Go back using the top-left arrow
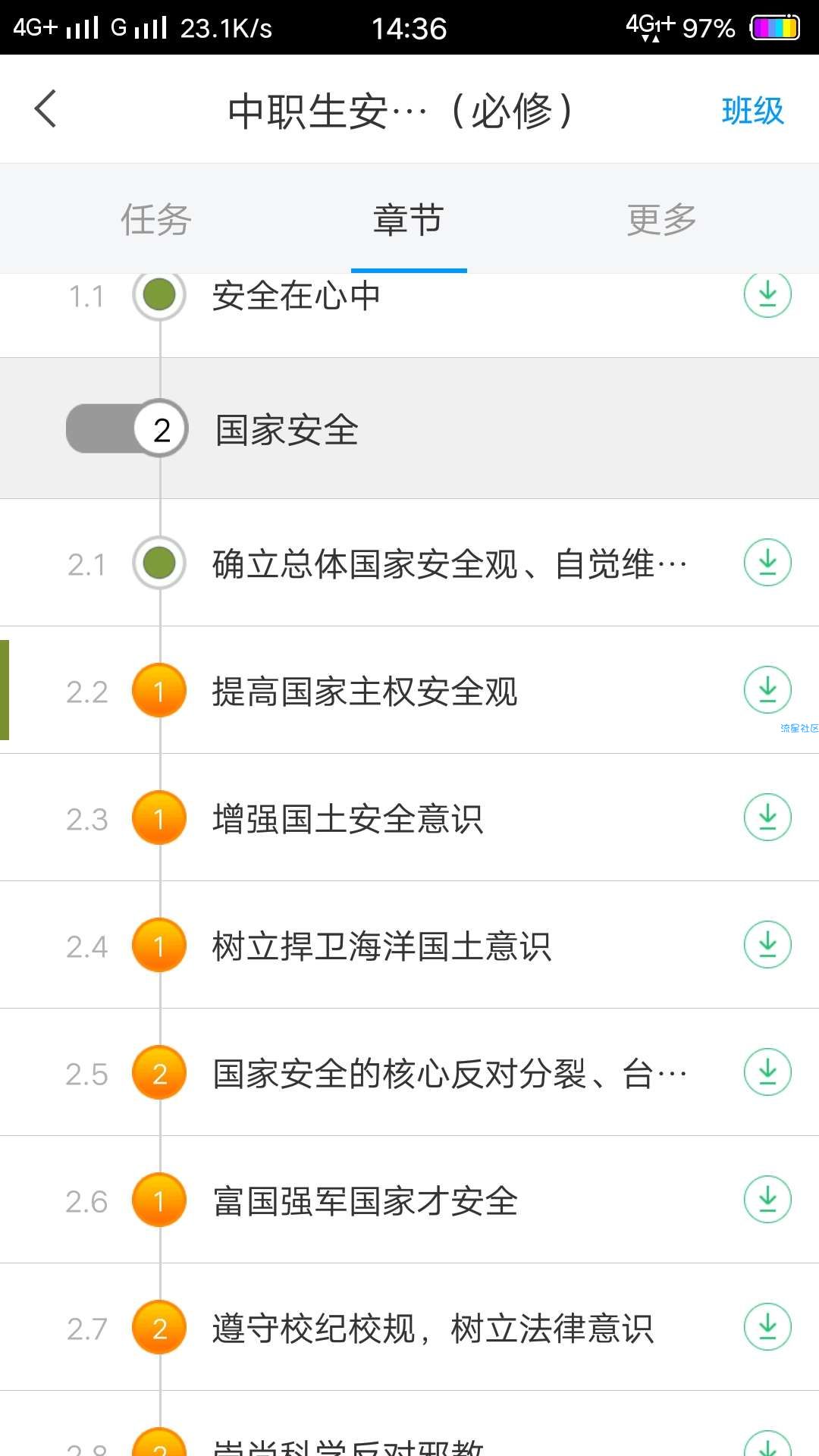This screenshot has height=1456, width=819. point(46,109)
